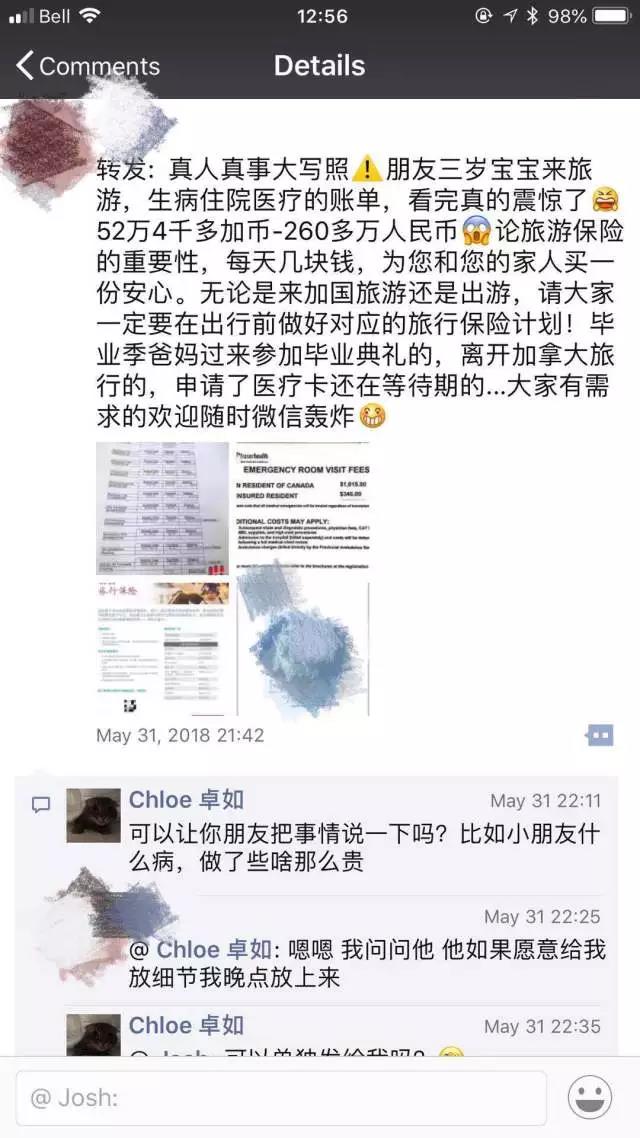Open the bottom-left insurance brochure image
This screenshot has width=640, height=1138.
tap(163, 648)
